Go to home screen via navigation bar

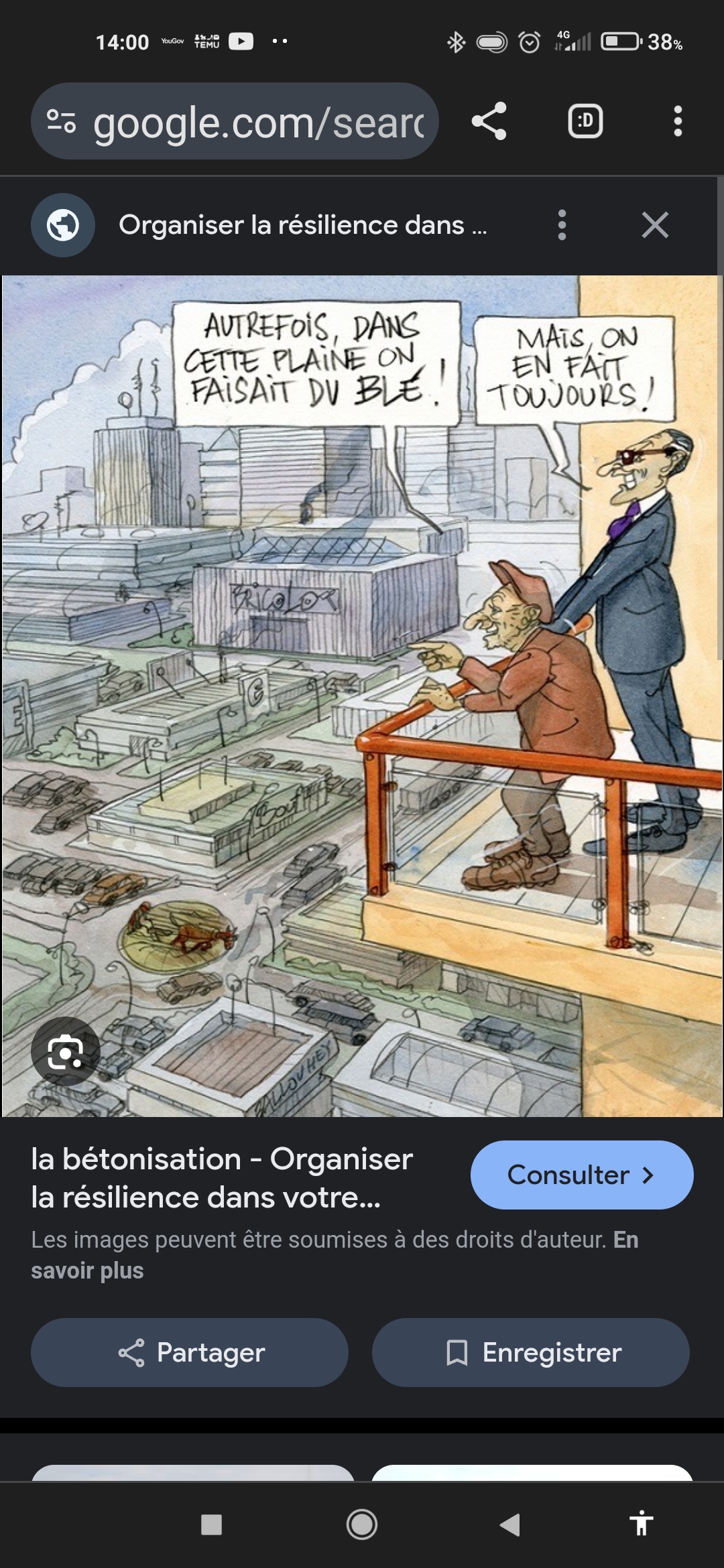362,1524
